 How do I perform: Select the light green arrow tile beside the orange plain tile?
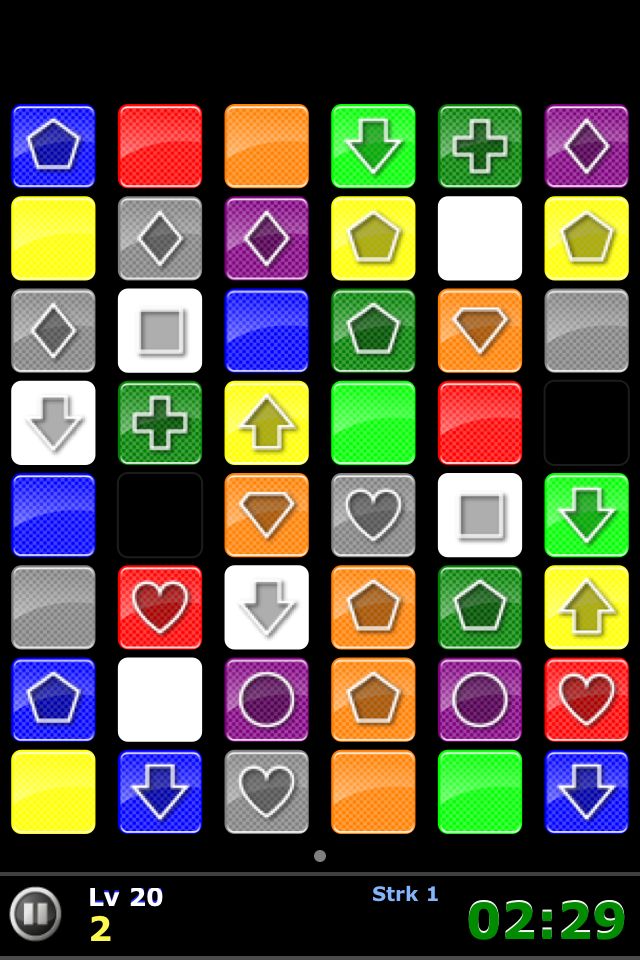click(373, 146)
